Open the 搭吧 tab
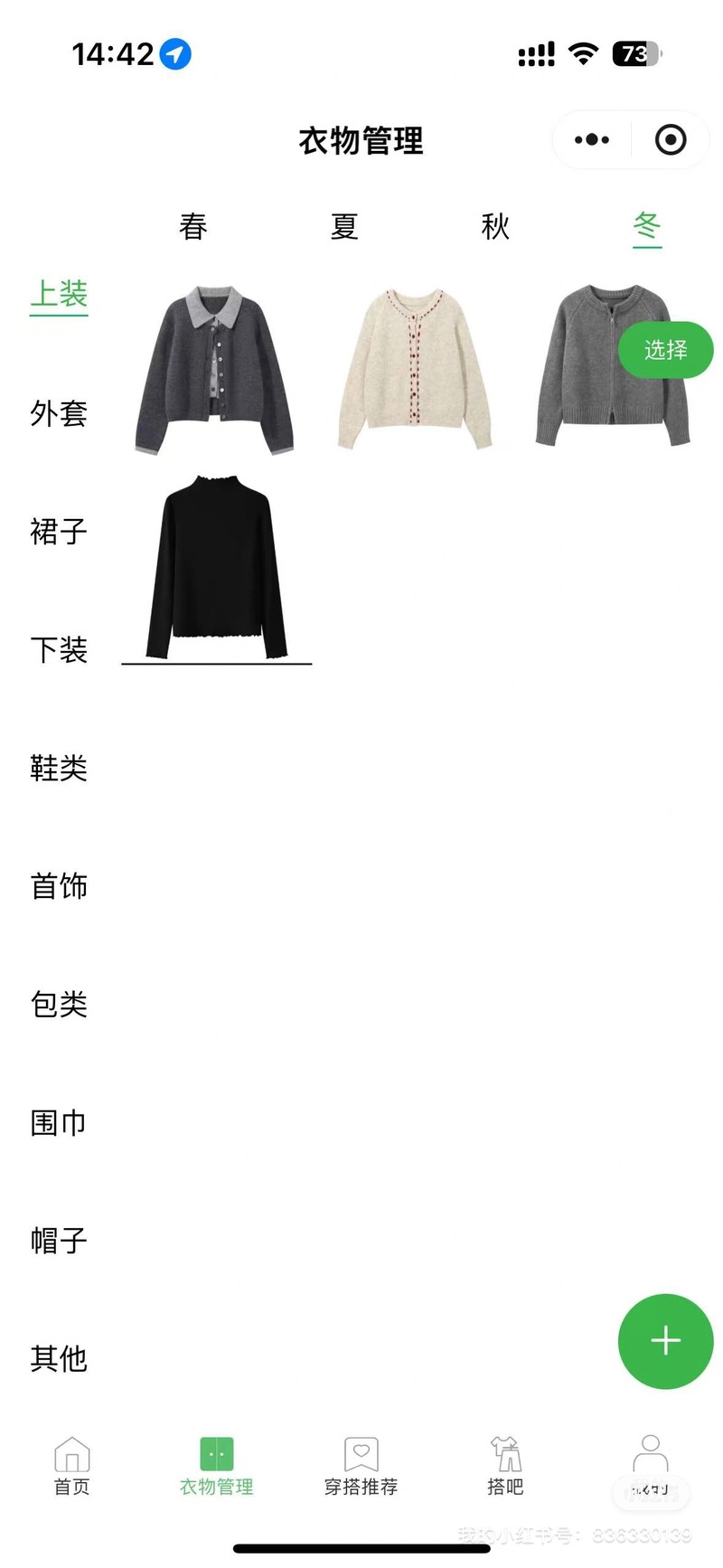 pos(505,1466)
